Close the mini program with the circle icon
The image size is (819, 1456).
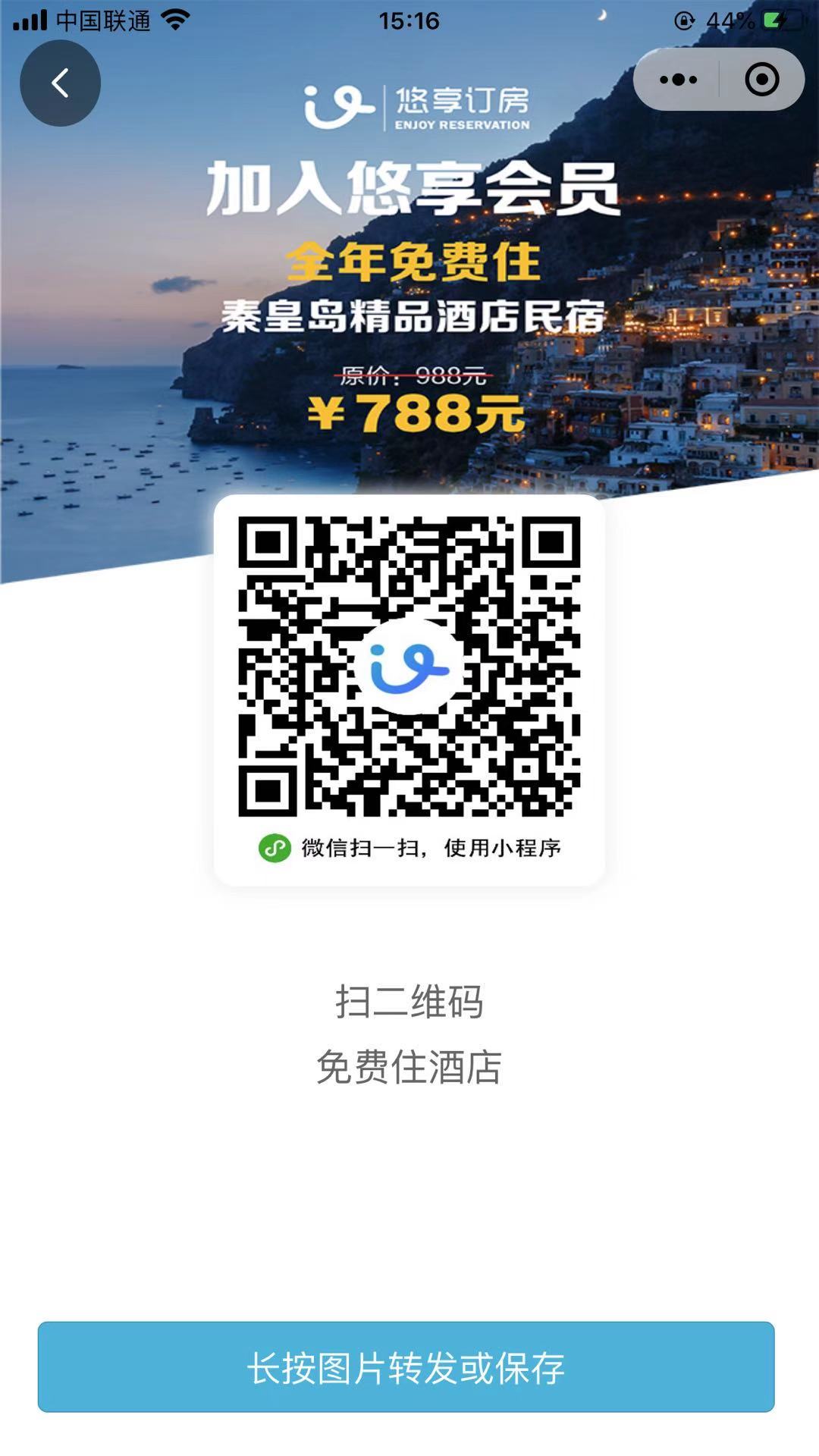click(x=761, y=80)
